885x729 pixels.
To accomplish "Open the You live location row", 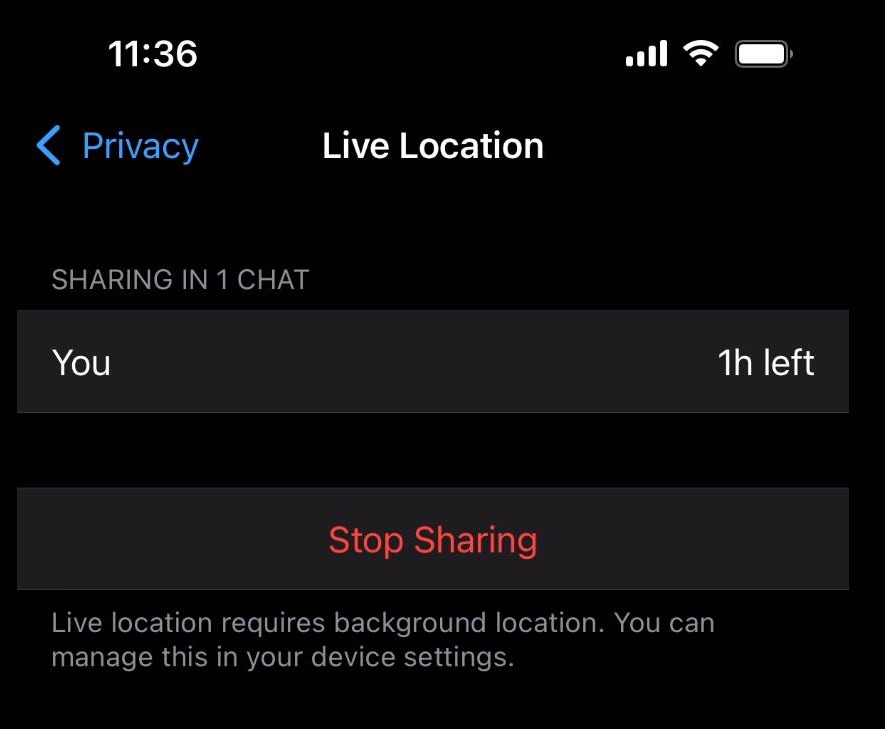I will pos(432,362).
